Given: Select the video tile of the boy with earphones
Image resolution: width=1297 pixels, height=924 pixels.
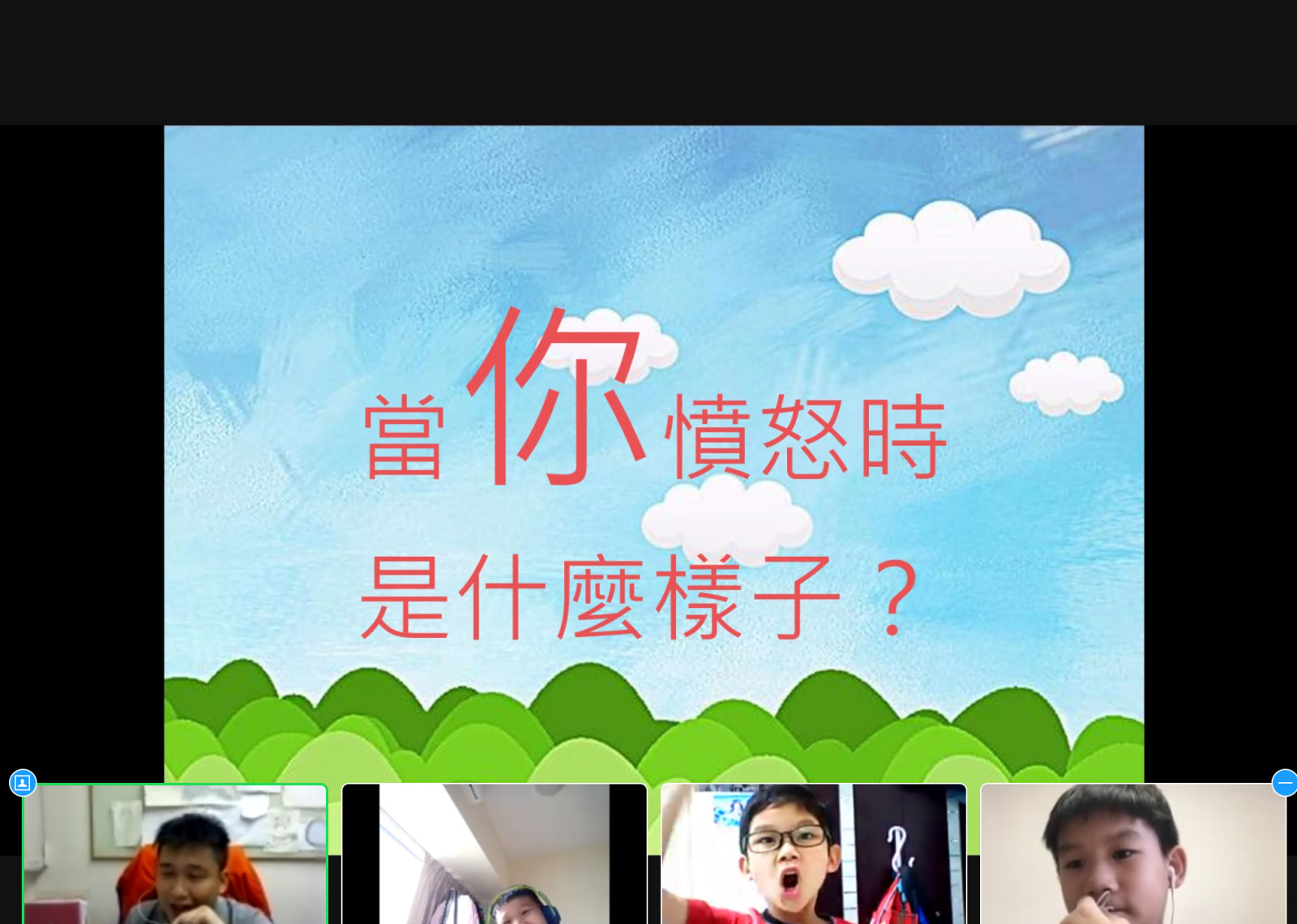Looking at the screenshot, I should click(1132, 855).
